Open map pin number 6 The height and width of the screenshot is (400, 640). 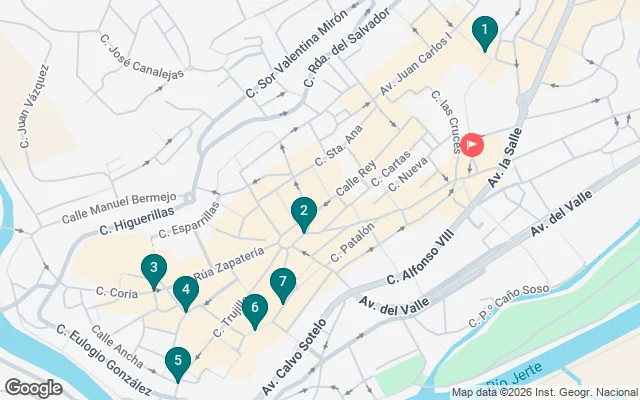[254, 309]
